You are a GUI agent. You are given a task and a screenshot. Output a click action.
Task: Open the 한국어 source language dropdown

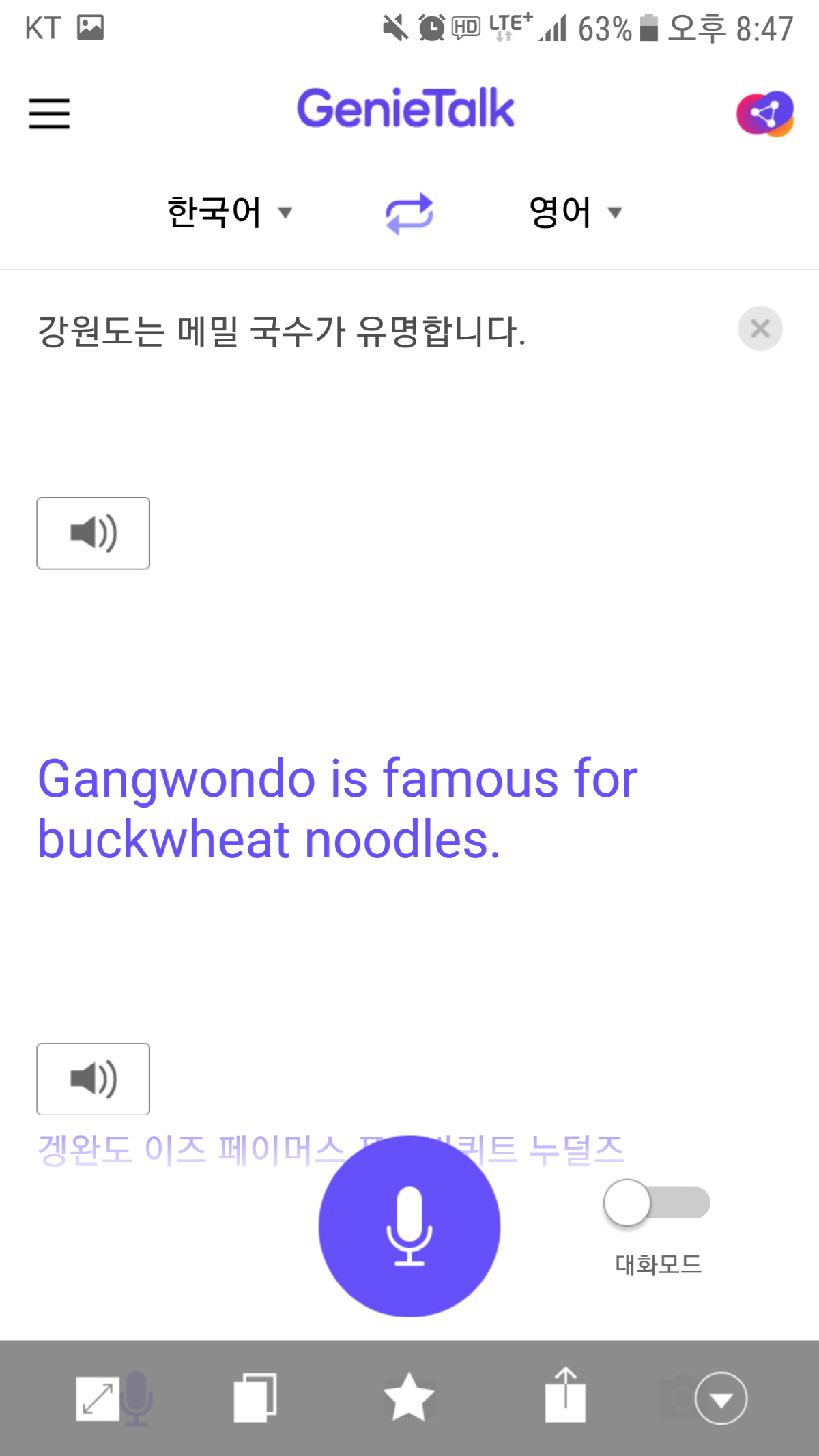click(x=229, y=212)
